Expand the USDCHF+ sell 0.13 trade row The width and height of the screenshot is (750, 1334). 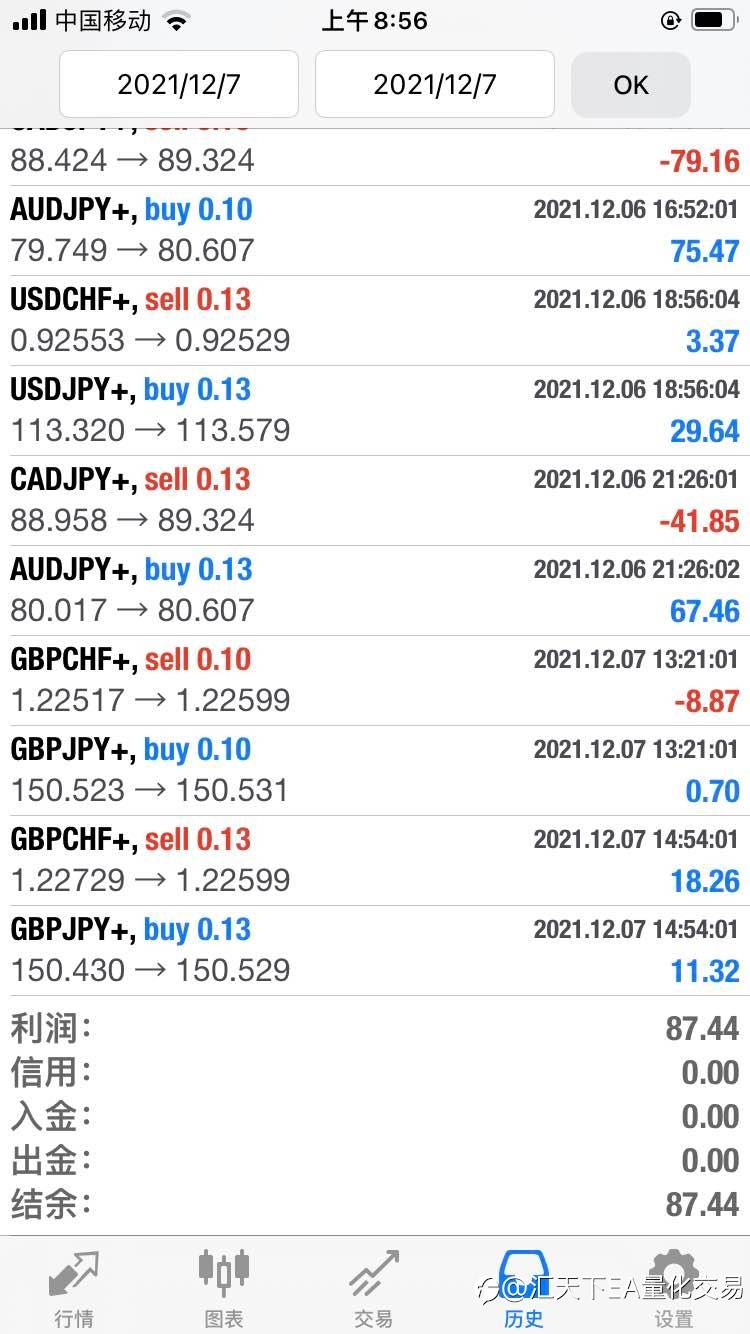pos(375,321)
